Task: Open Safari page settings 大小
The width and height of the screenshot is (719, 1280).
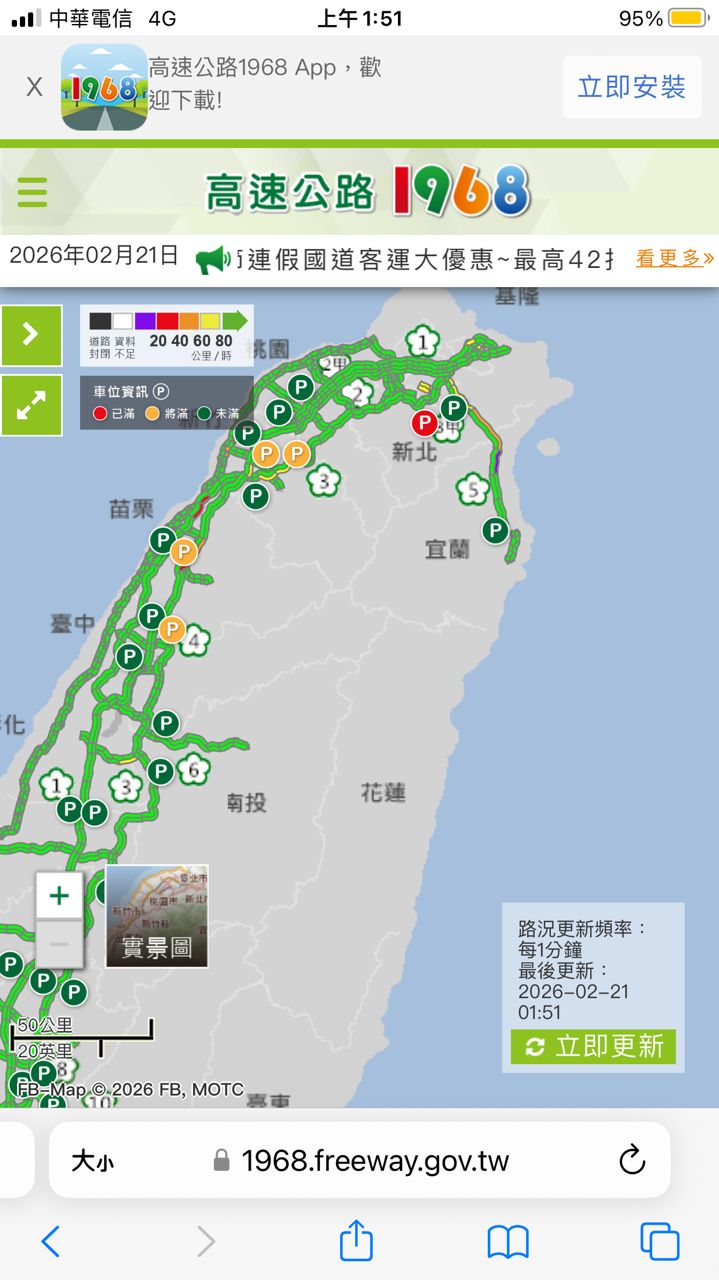Action: click(92, 1161)
